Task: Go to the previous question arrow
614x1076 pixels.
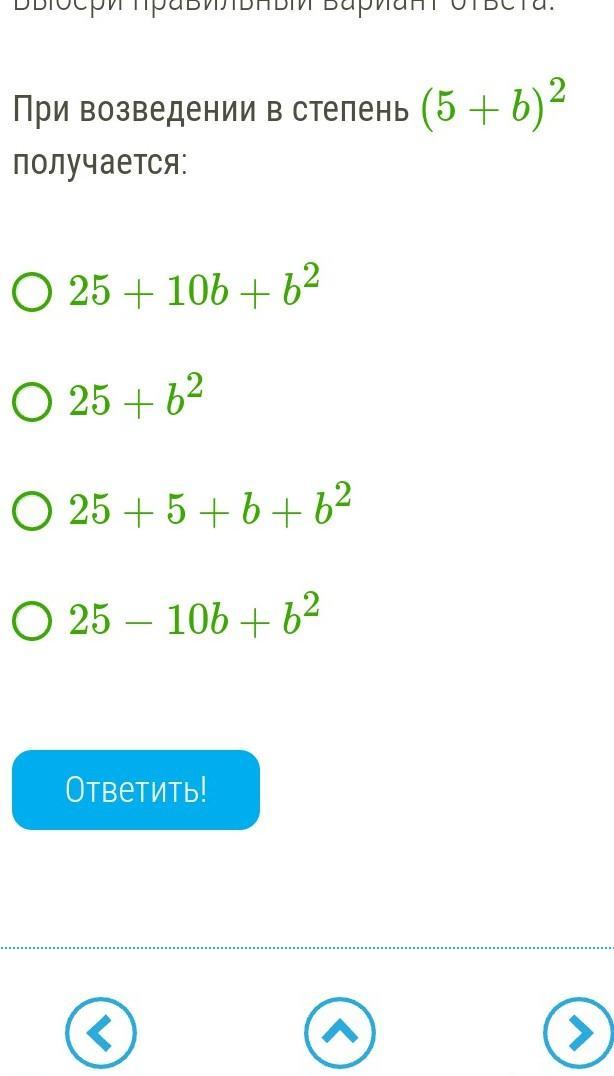Action: 101,1032
